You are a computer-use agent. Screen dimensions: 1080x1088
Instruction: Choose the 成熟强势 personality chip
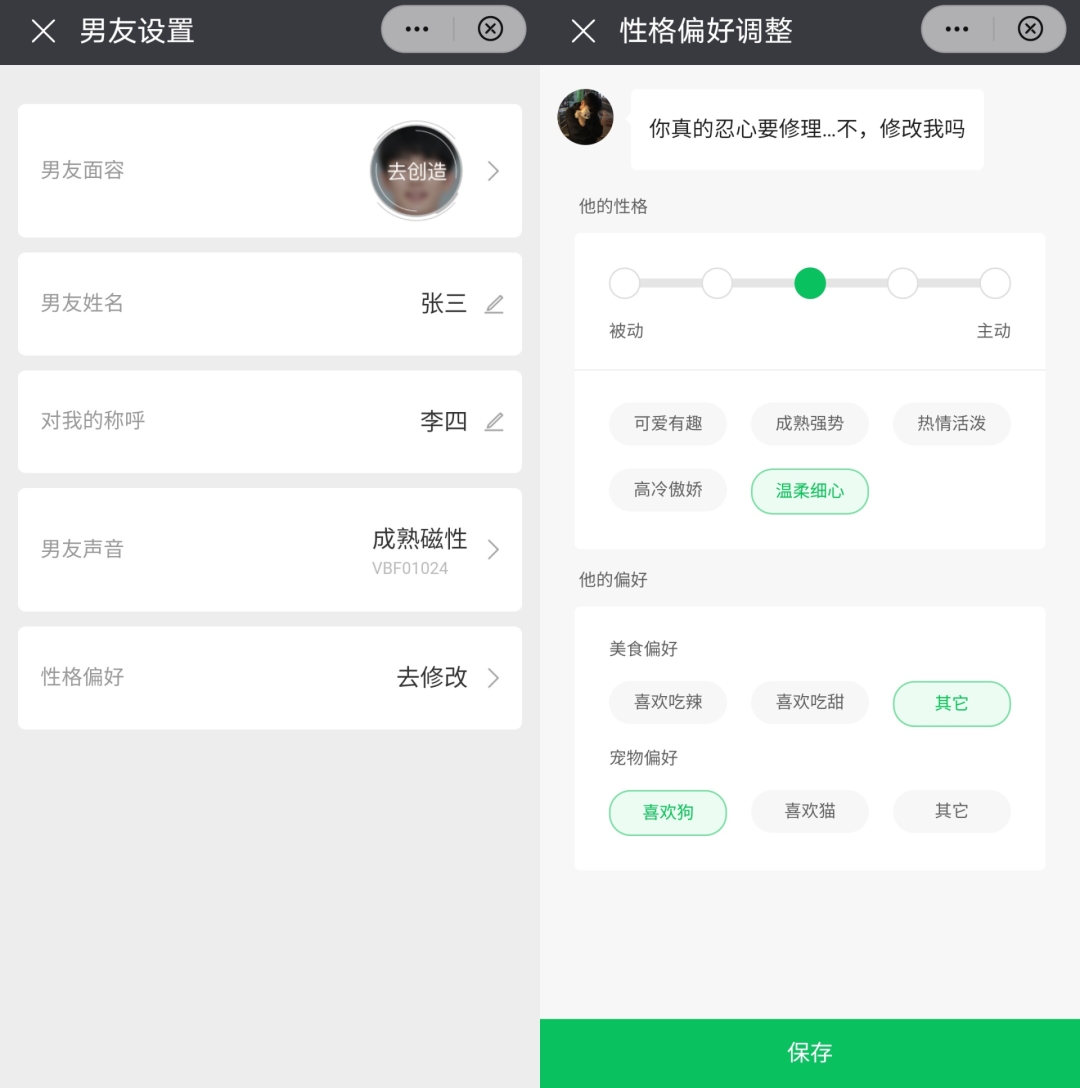809,424
